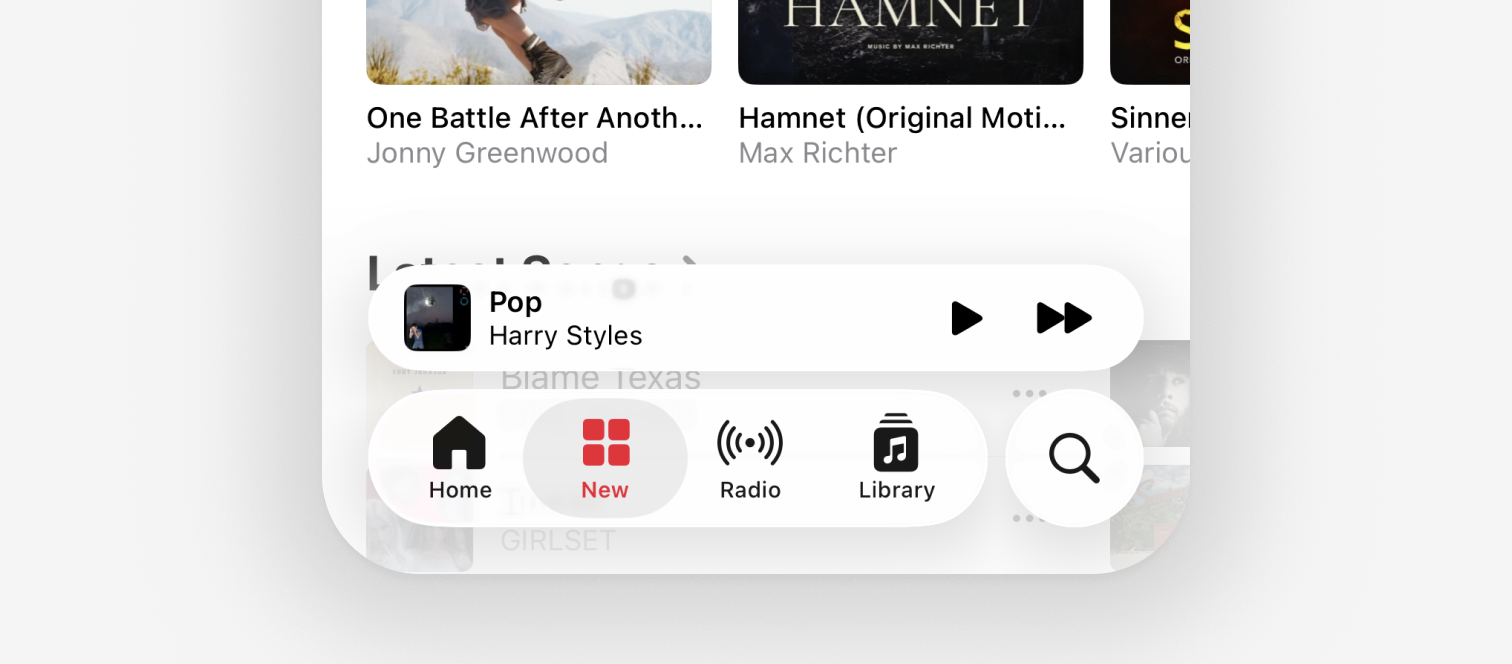Switch to the Home tab
The width and height of the screenshot is (1512, 664).
460,458
